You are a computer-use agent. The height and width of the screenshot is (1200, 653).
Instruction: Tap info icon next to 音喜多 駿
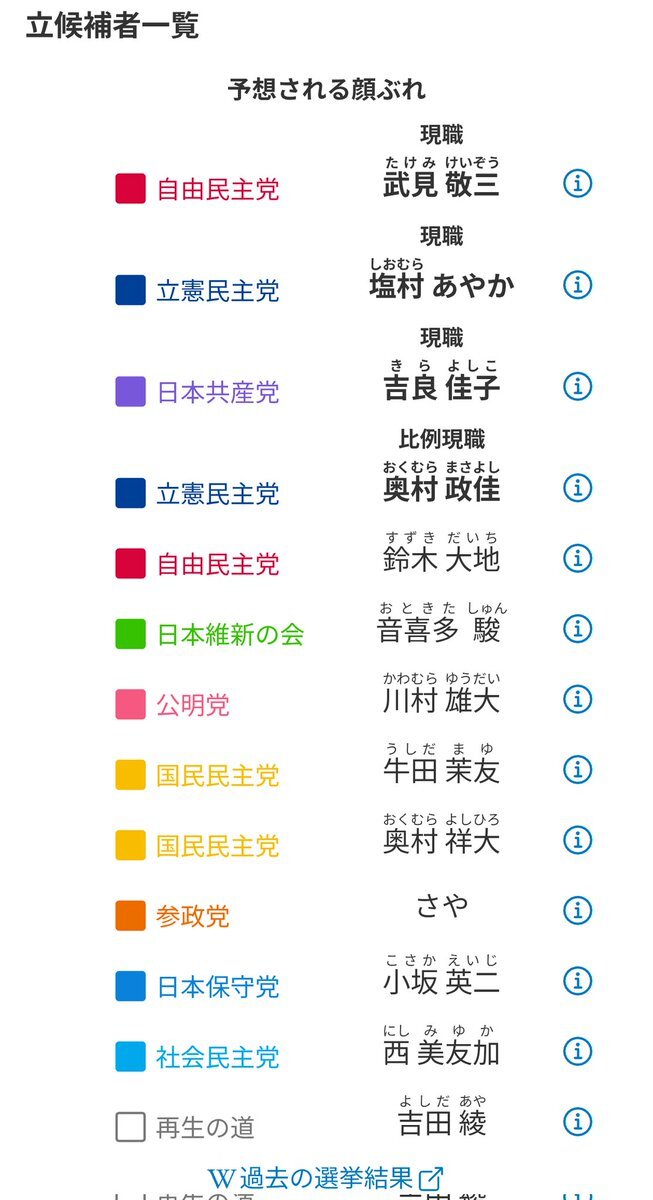577,629
